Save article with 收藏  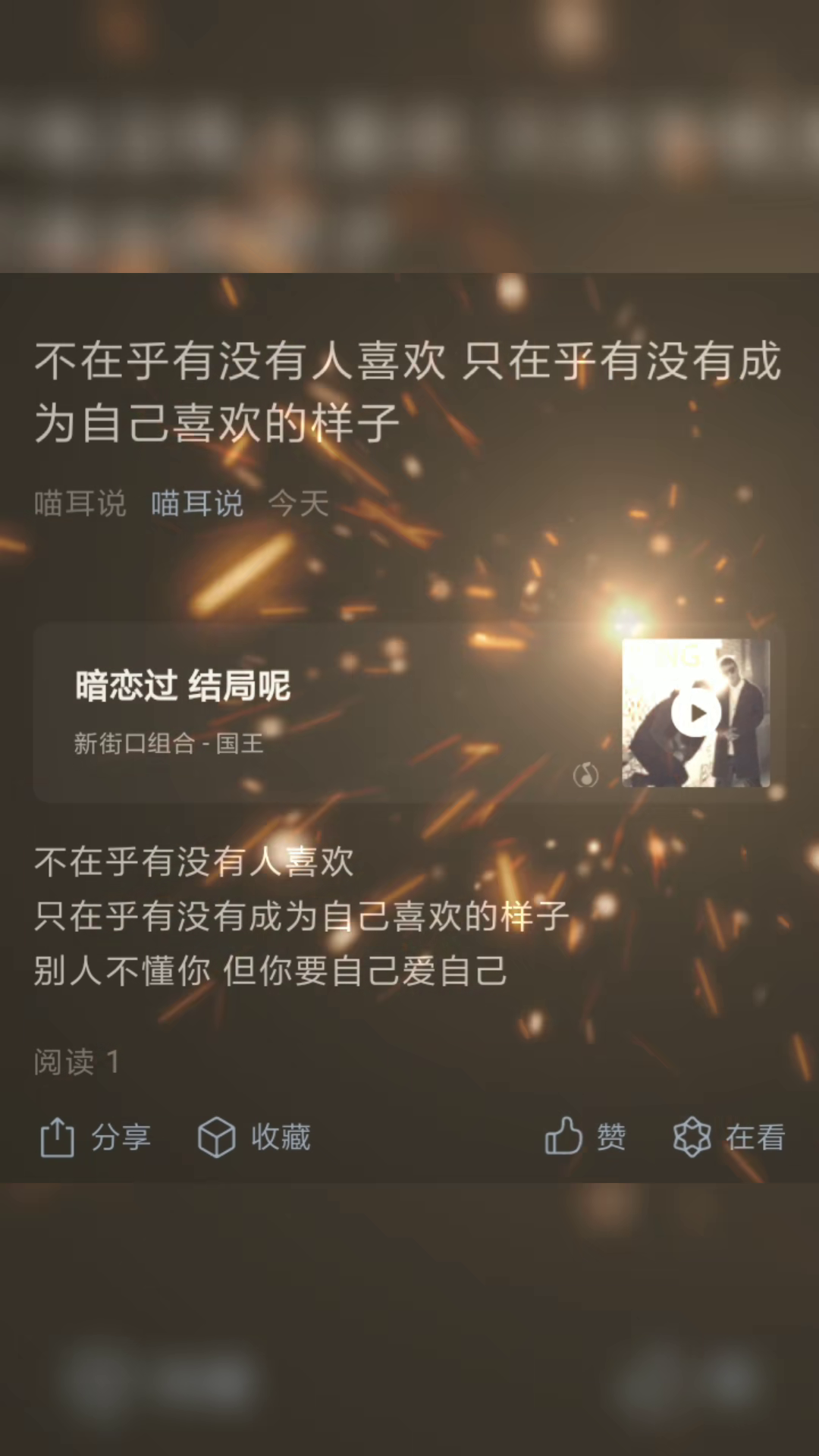tap(254, 1137)
